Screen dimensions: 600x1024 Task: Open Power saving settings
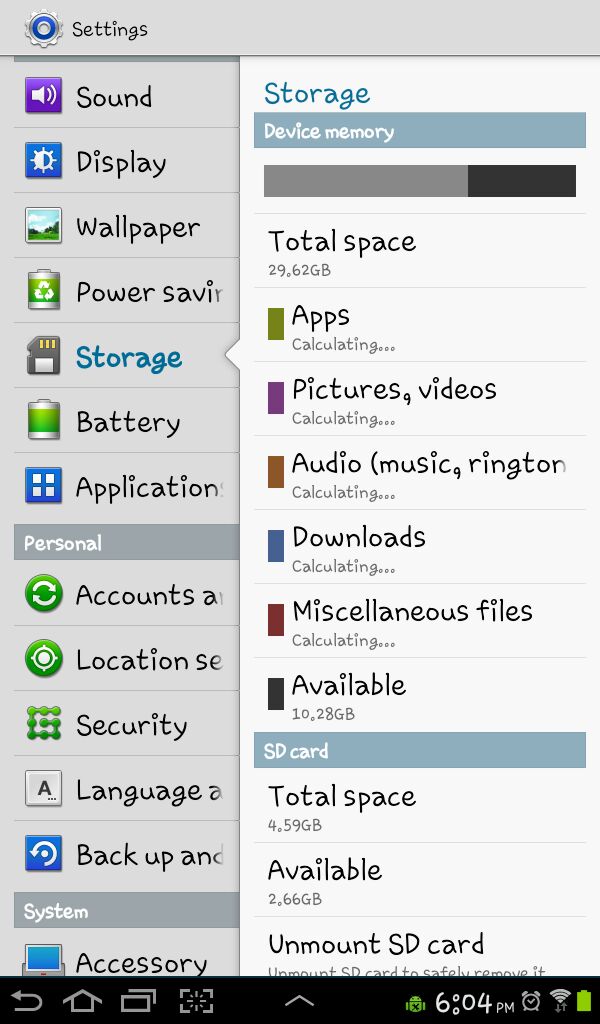coord(126,291)
